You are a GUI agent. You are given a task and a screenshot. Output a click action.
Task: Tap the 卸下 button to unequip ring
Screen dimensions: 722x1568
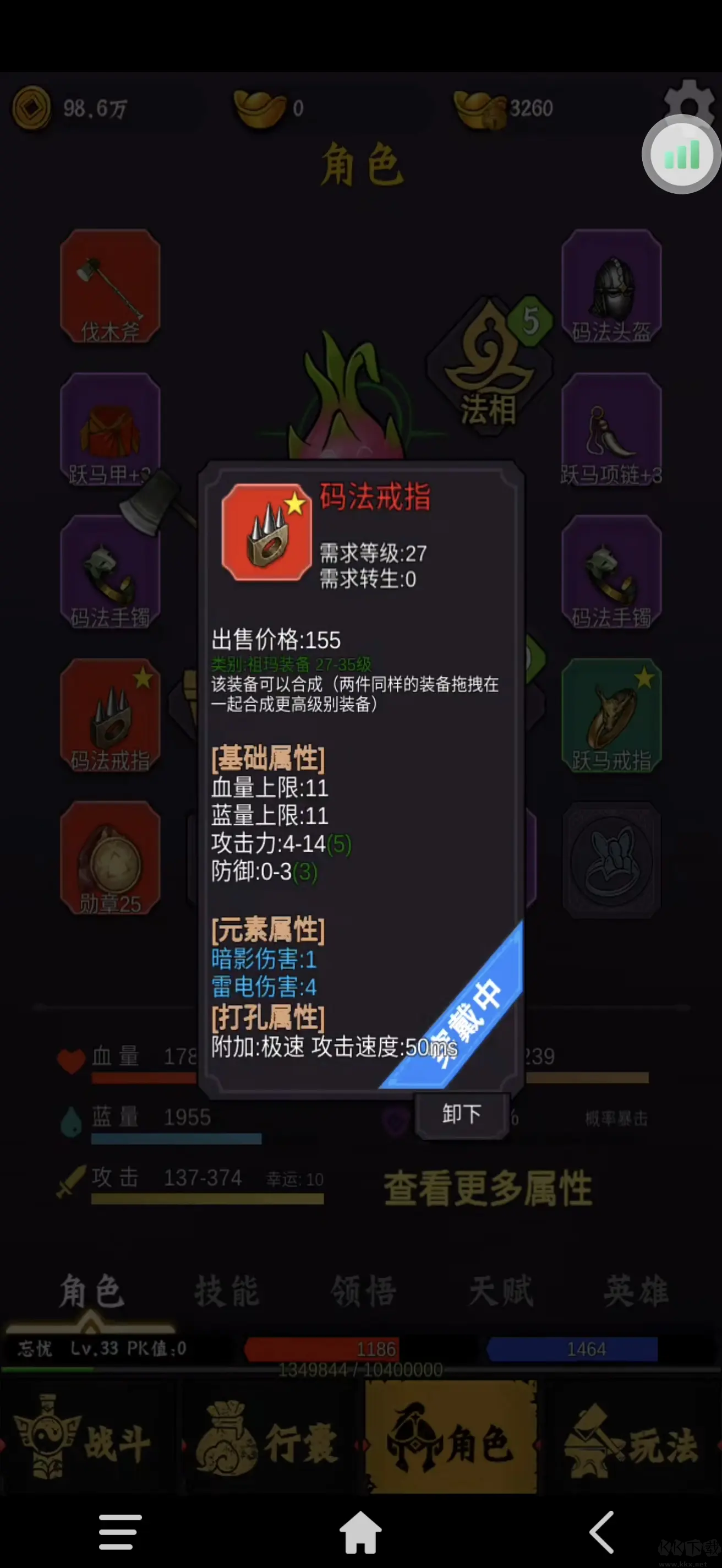(461, 1114)
